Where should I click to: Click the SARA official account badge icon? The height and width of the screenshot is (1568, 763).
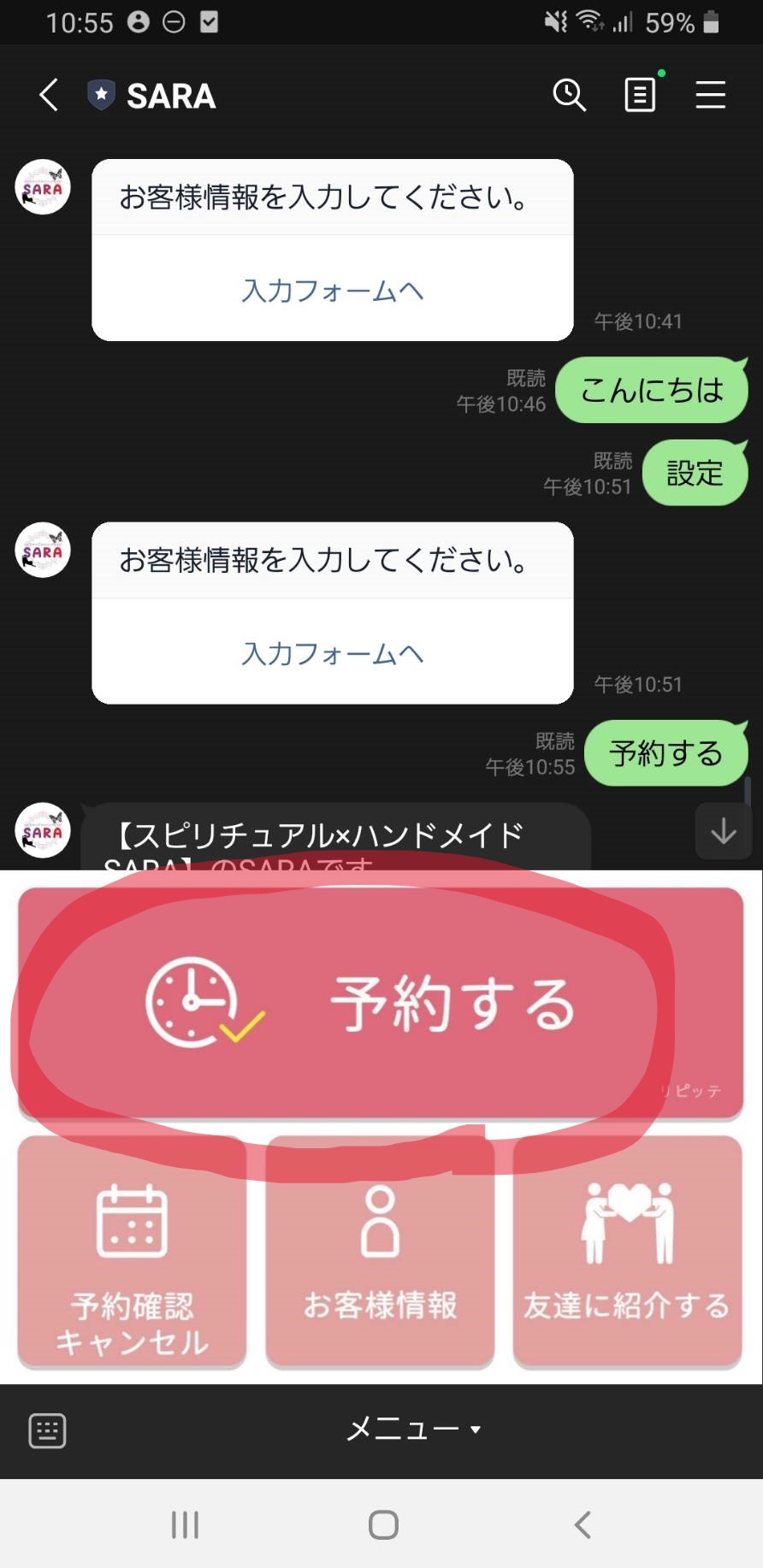tap(100, 95)
